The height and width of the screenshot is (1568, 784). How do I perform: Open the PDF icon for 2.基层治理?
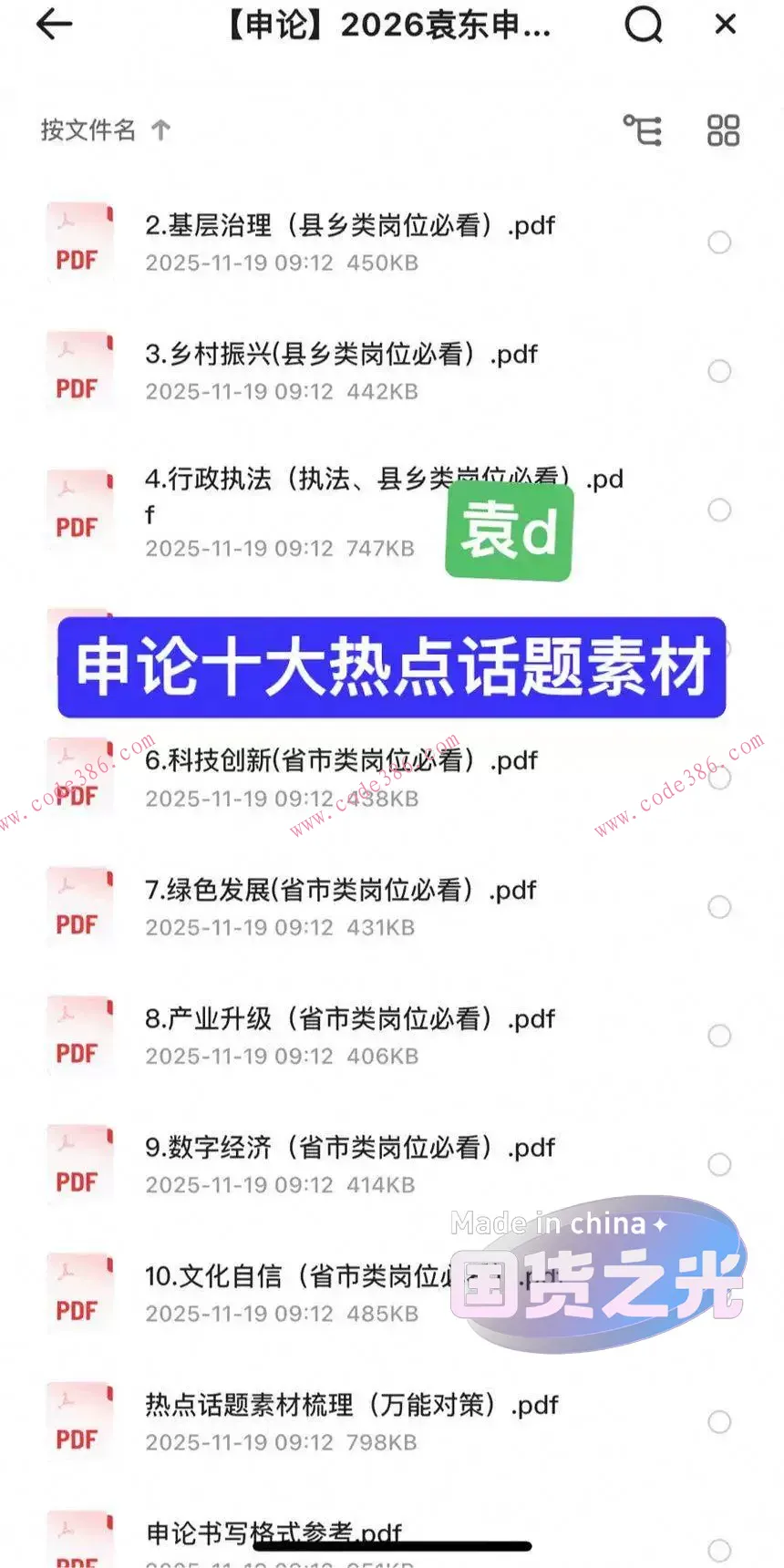point(79,242)
